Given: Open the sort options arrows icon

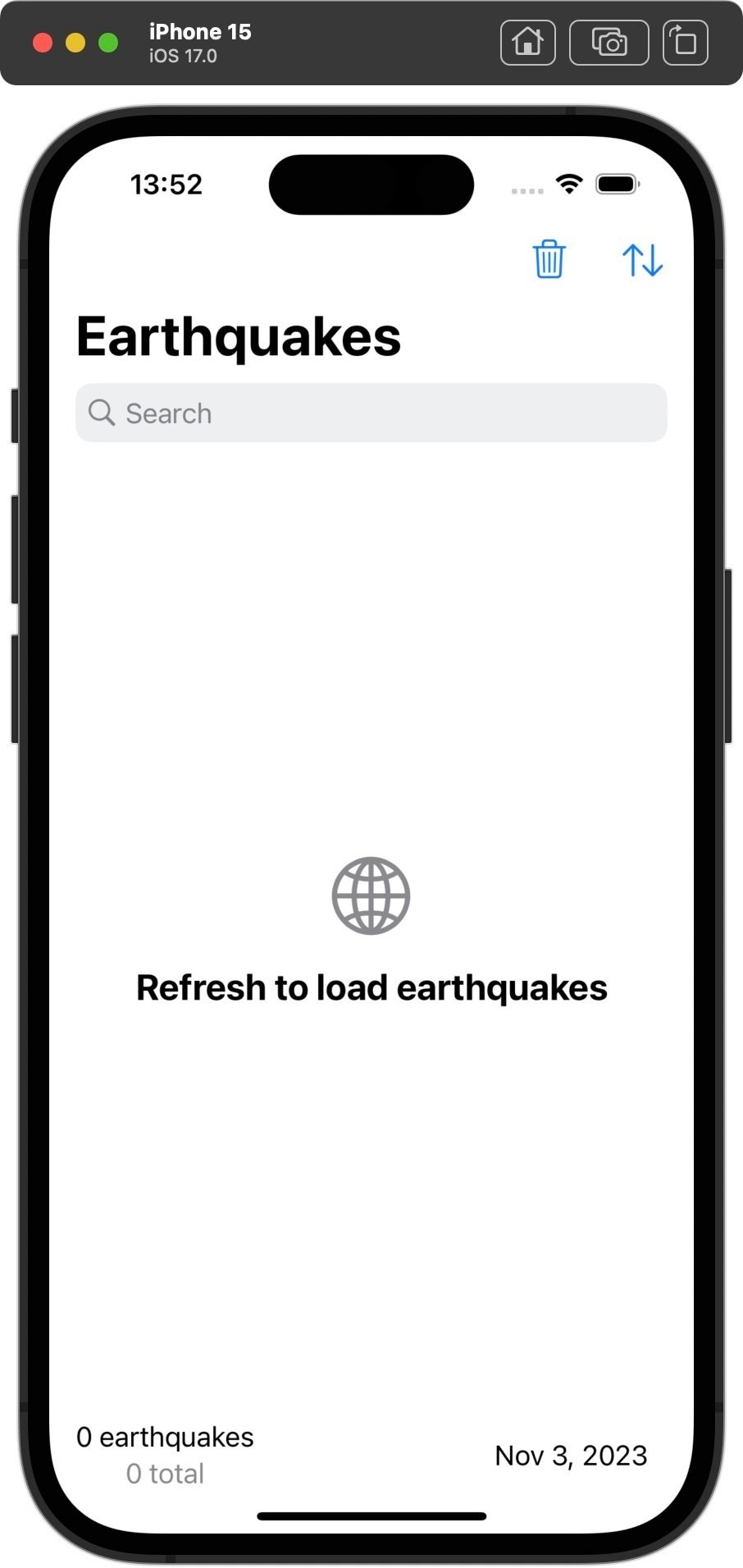Looking at the screenshot, I should [x=642, y=260].
